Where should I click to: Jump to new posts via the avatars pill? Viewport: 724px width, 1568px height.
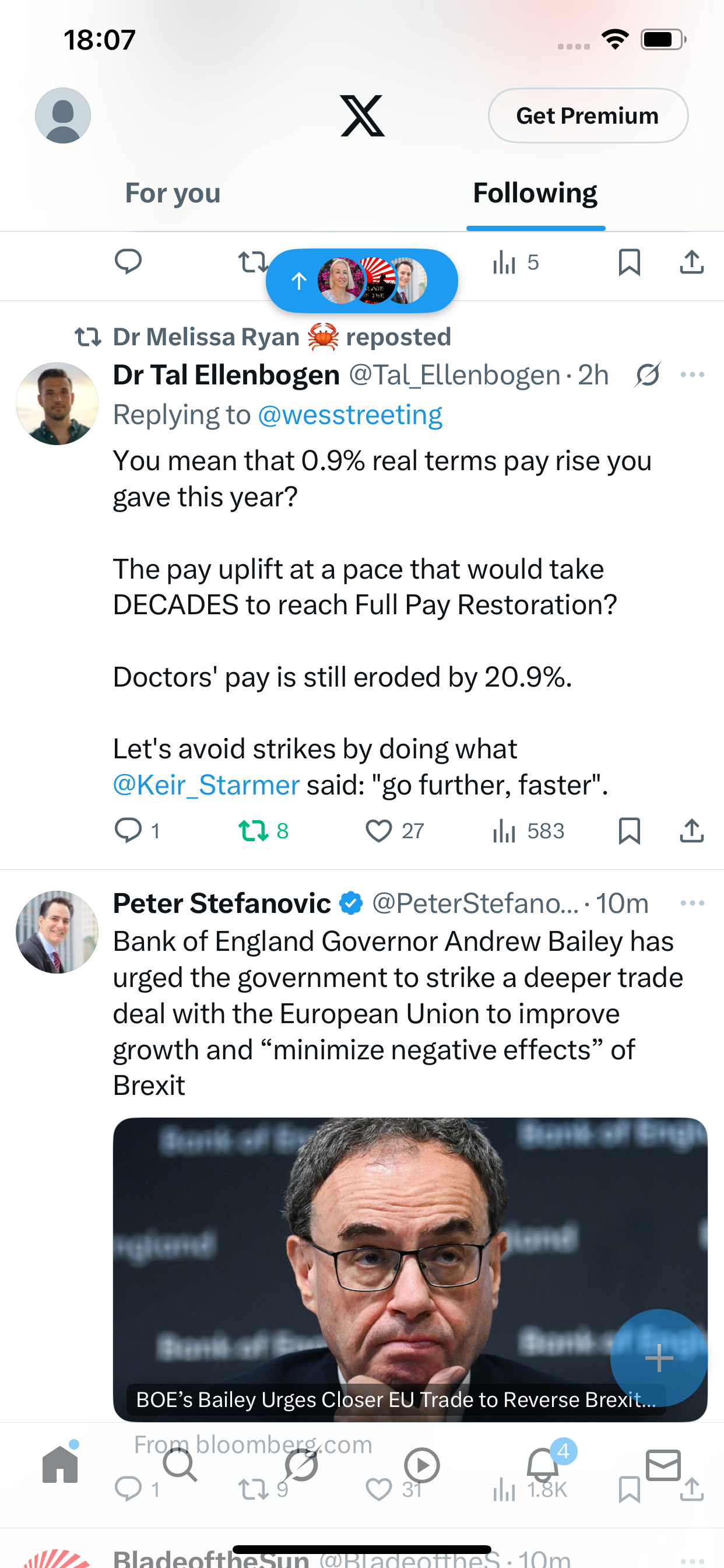tap(362, 281)
